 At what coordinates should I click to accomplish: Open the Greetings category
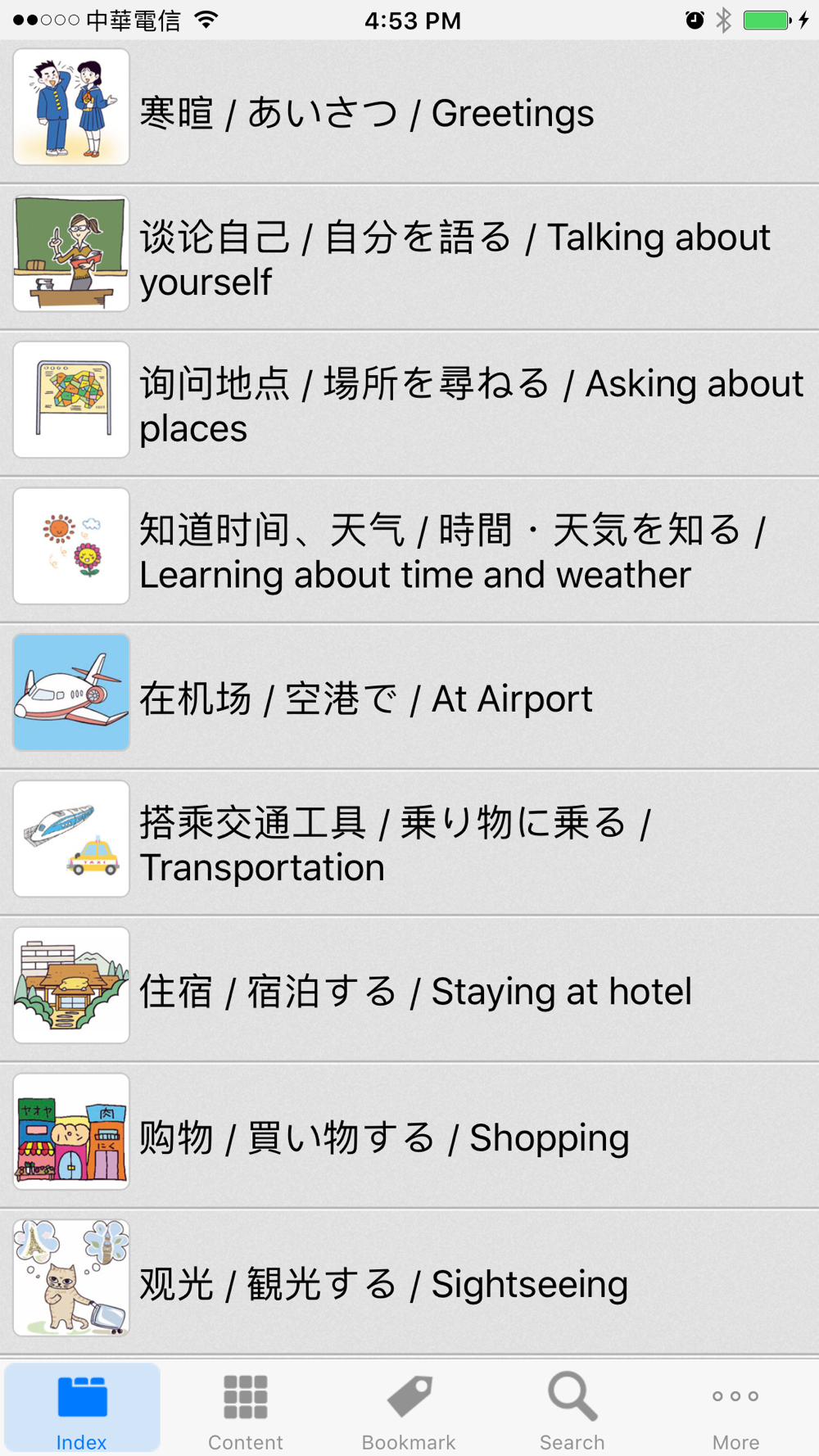pos(409,112)
